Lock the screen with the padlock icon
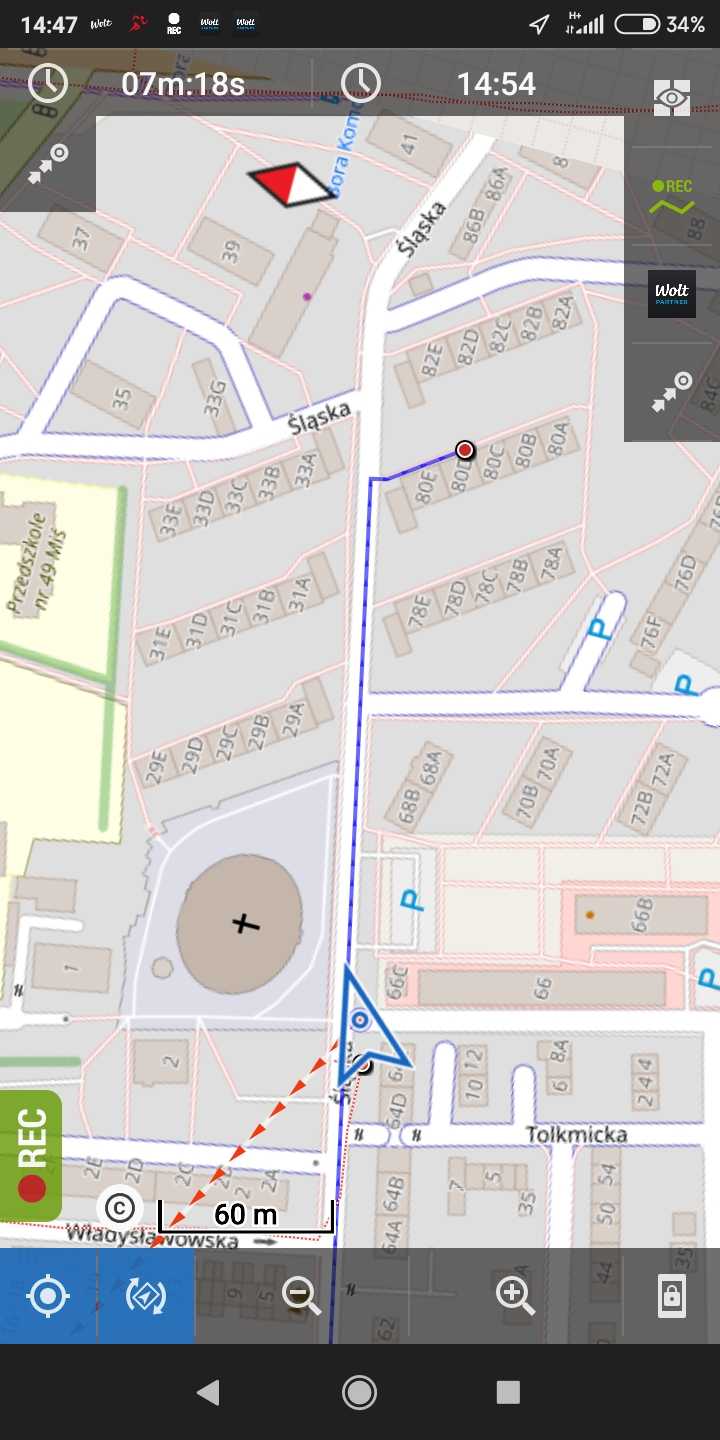720x1440 pixels. click(672, 1296)
